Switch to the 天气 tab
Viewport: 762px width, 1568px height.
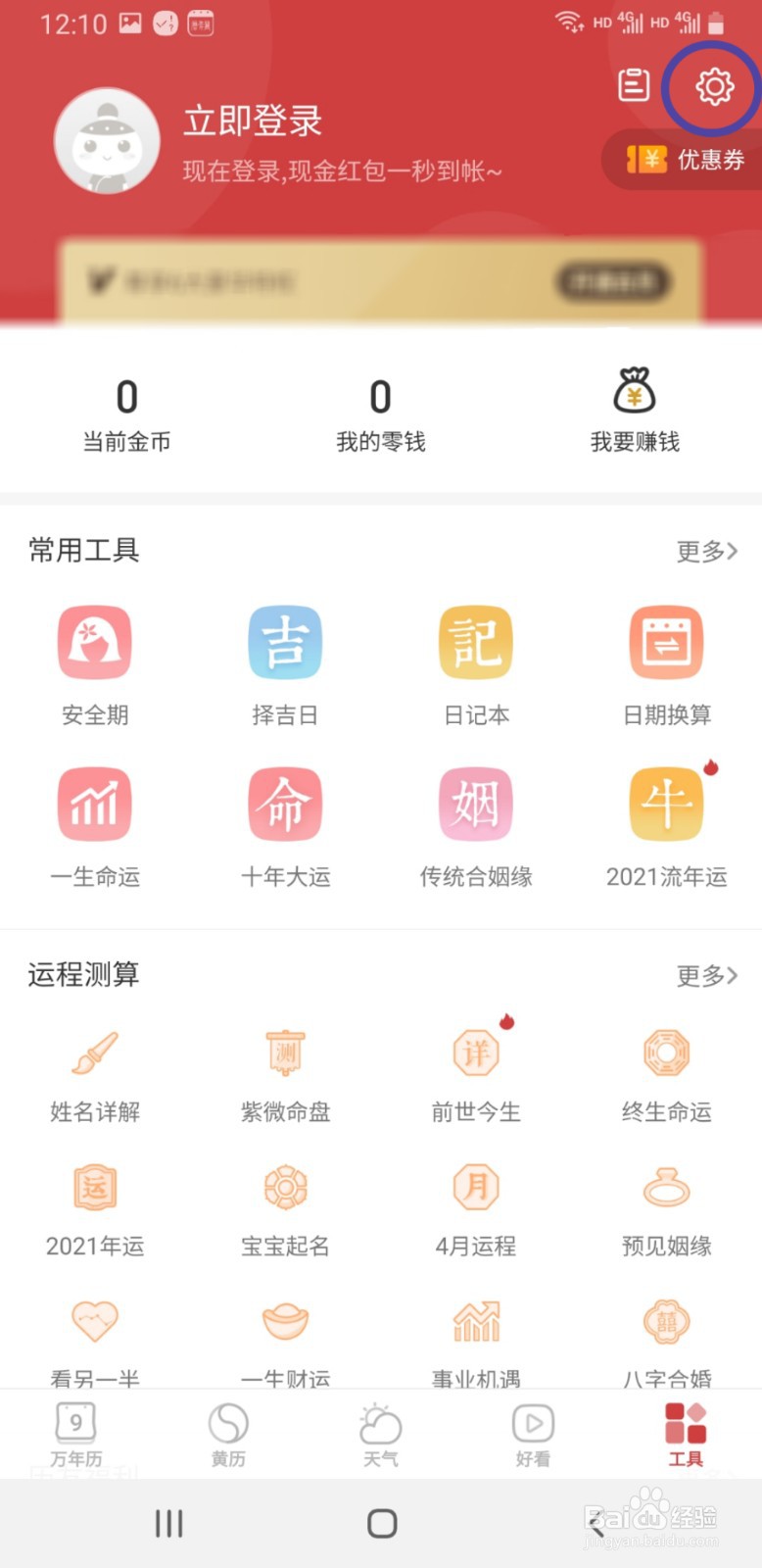point(381,1434)
